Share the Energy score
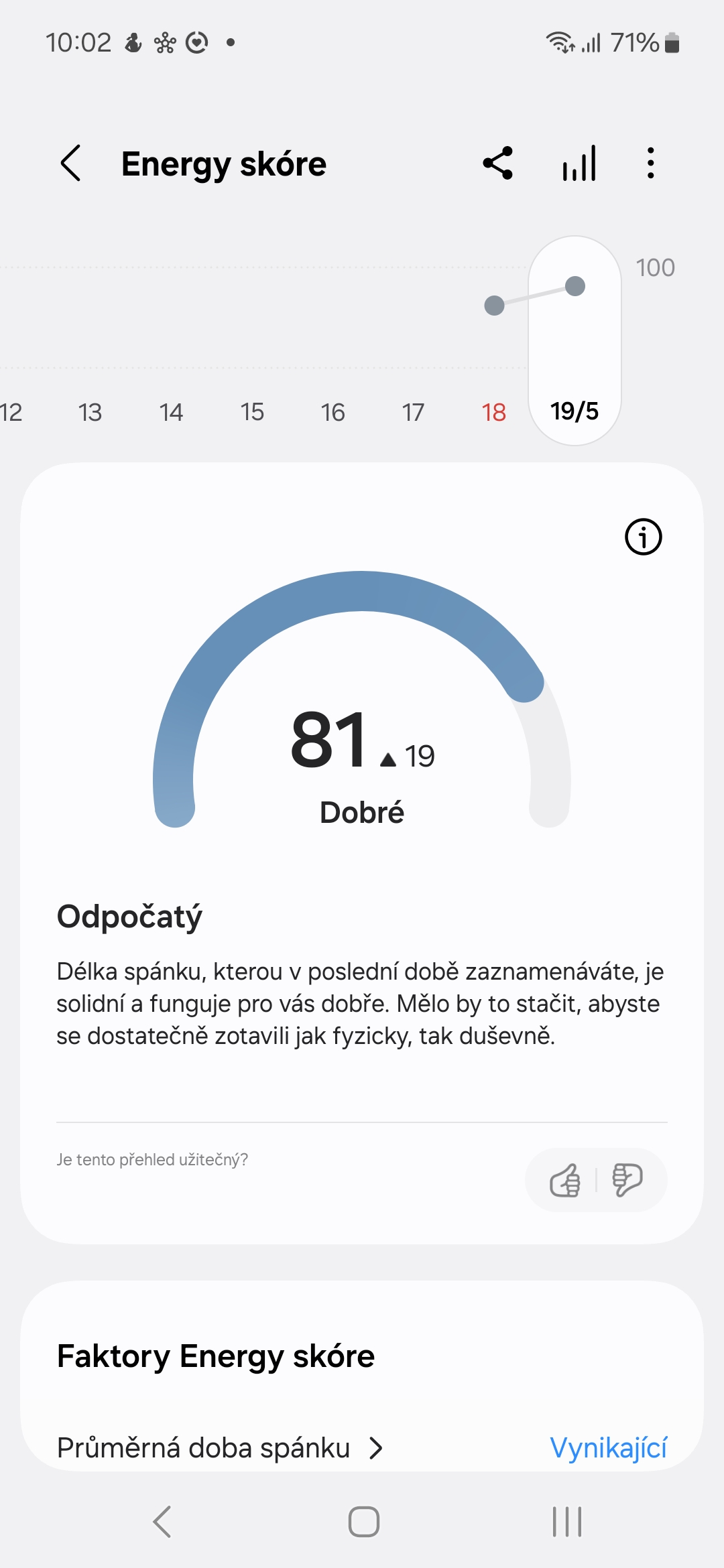 pos(498,163)
